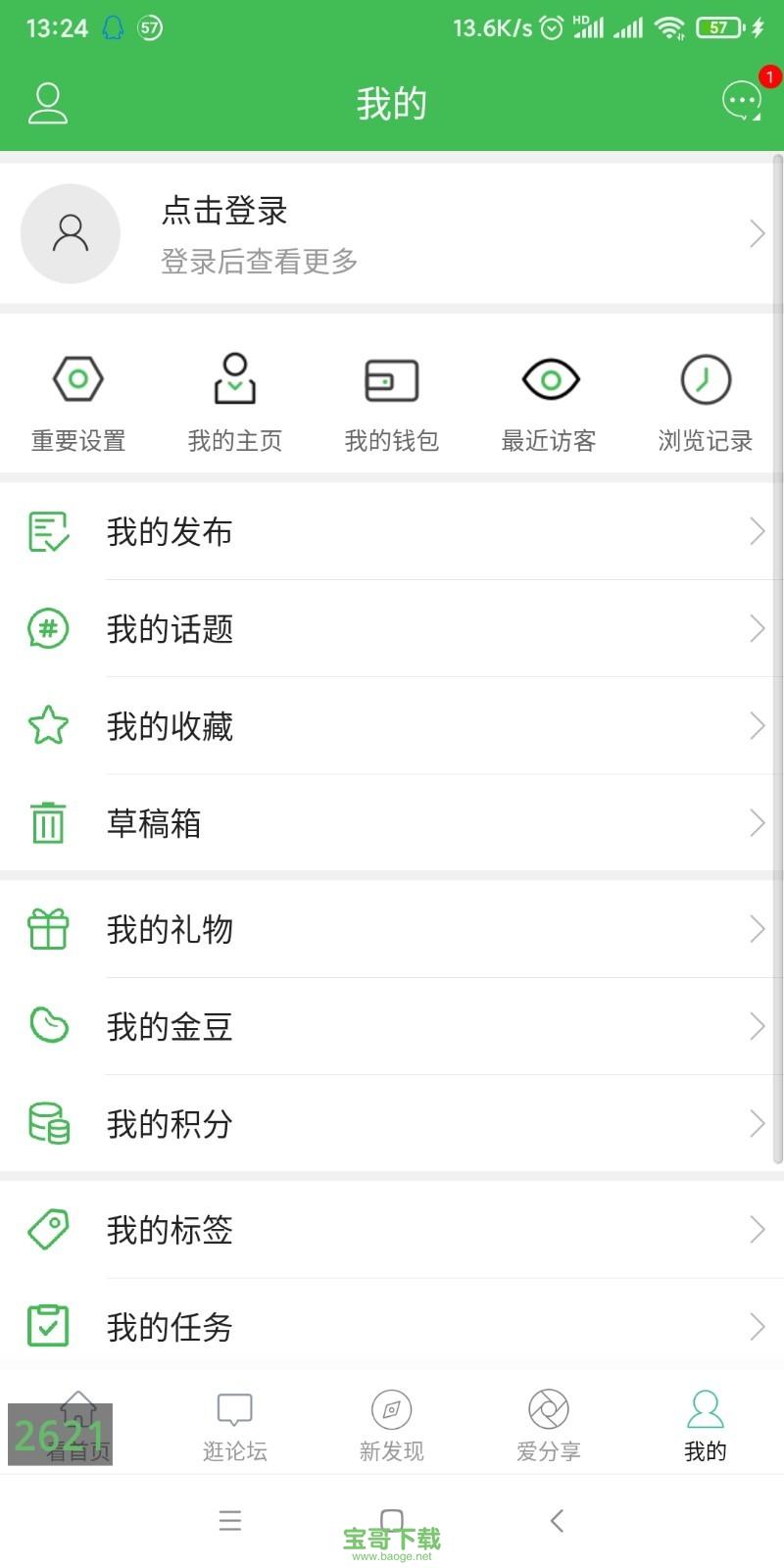Tap the profile icon in the green header
Viewport: 784px width, 1568px height.
pyautogui.click(x=48, y=101)
